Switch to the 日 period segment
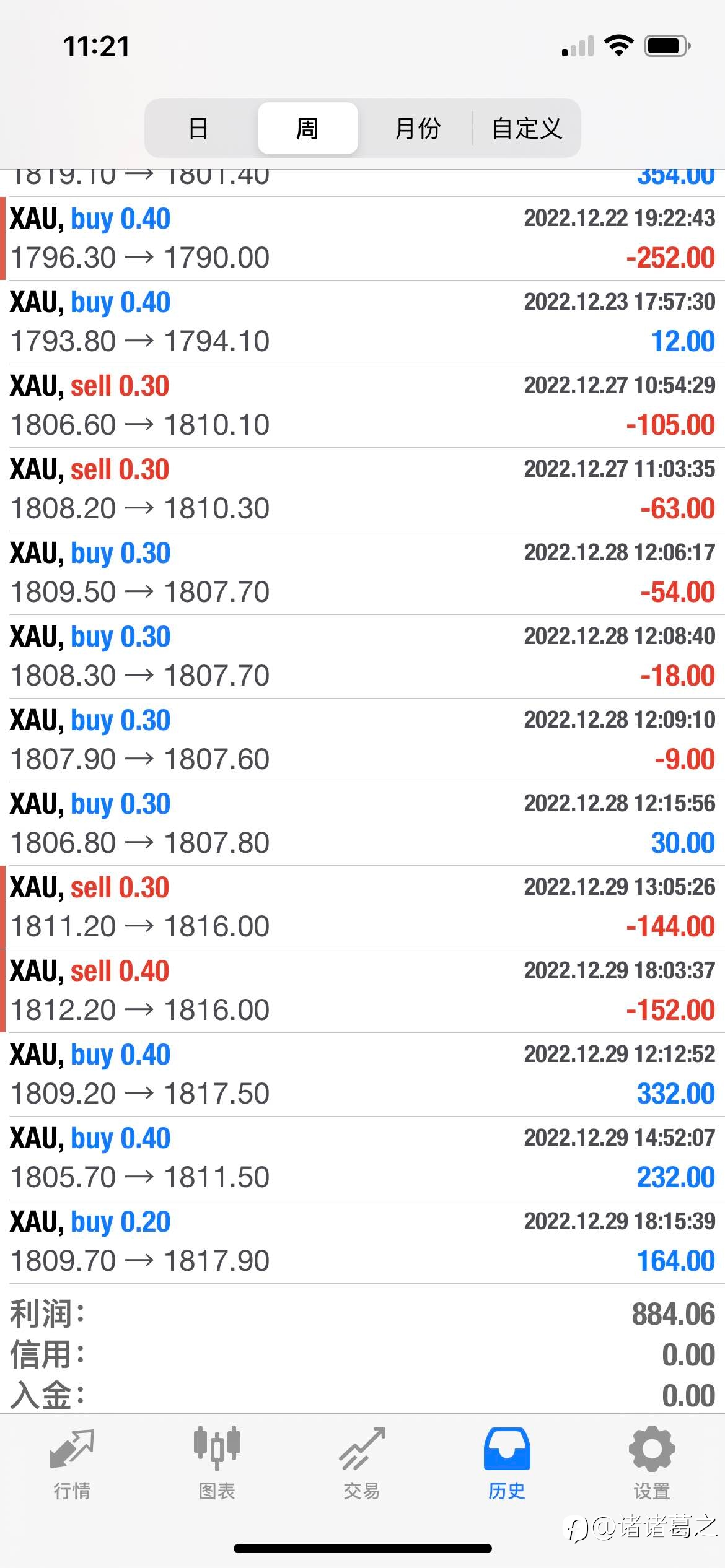This screenshot has width=725, height=1568. 198,128
